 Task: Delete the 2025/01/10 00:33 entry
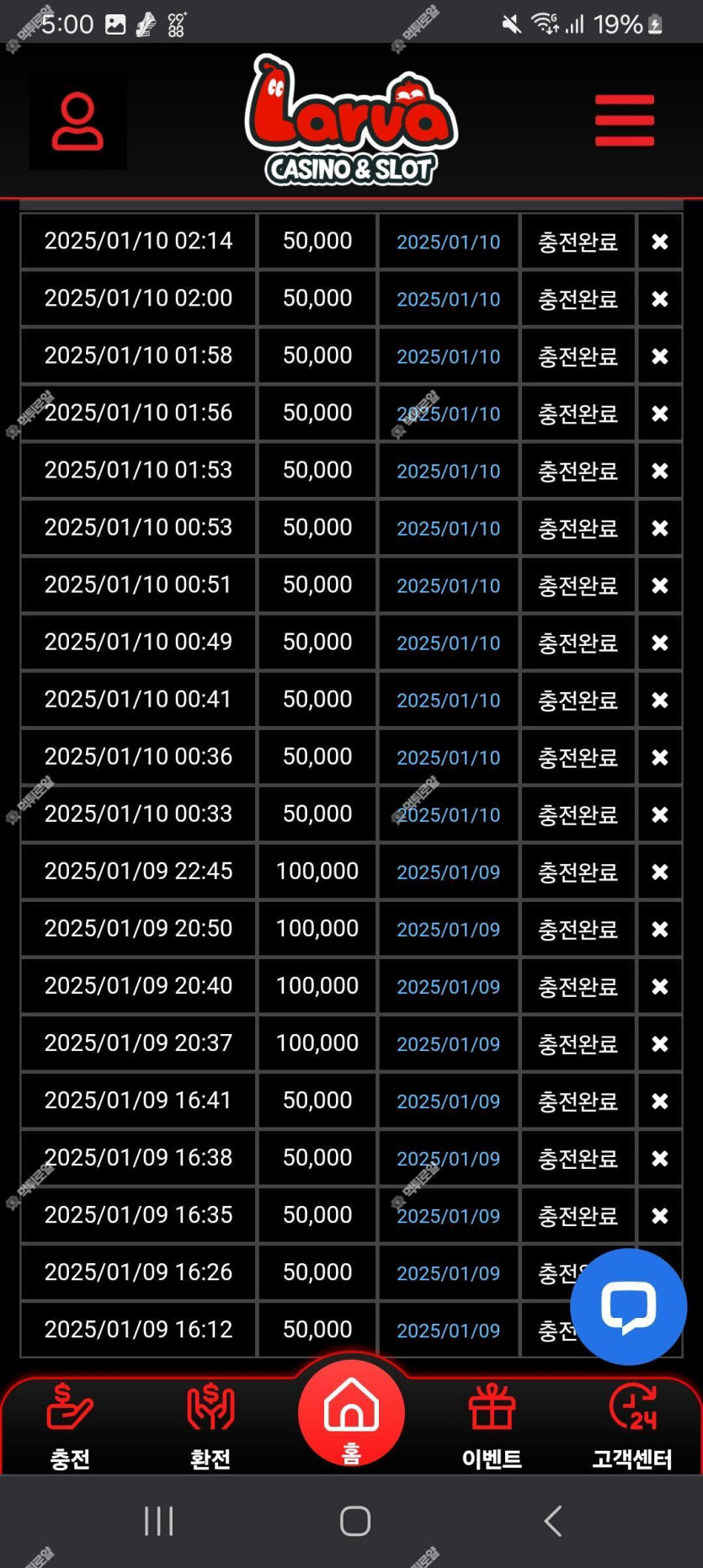point(660,814)
